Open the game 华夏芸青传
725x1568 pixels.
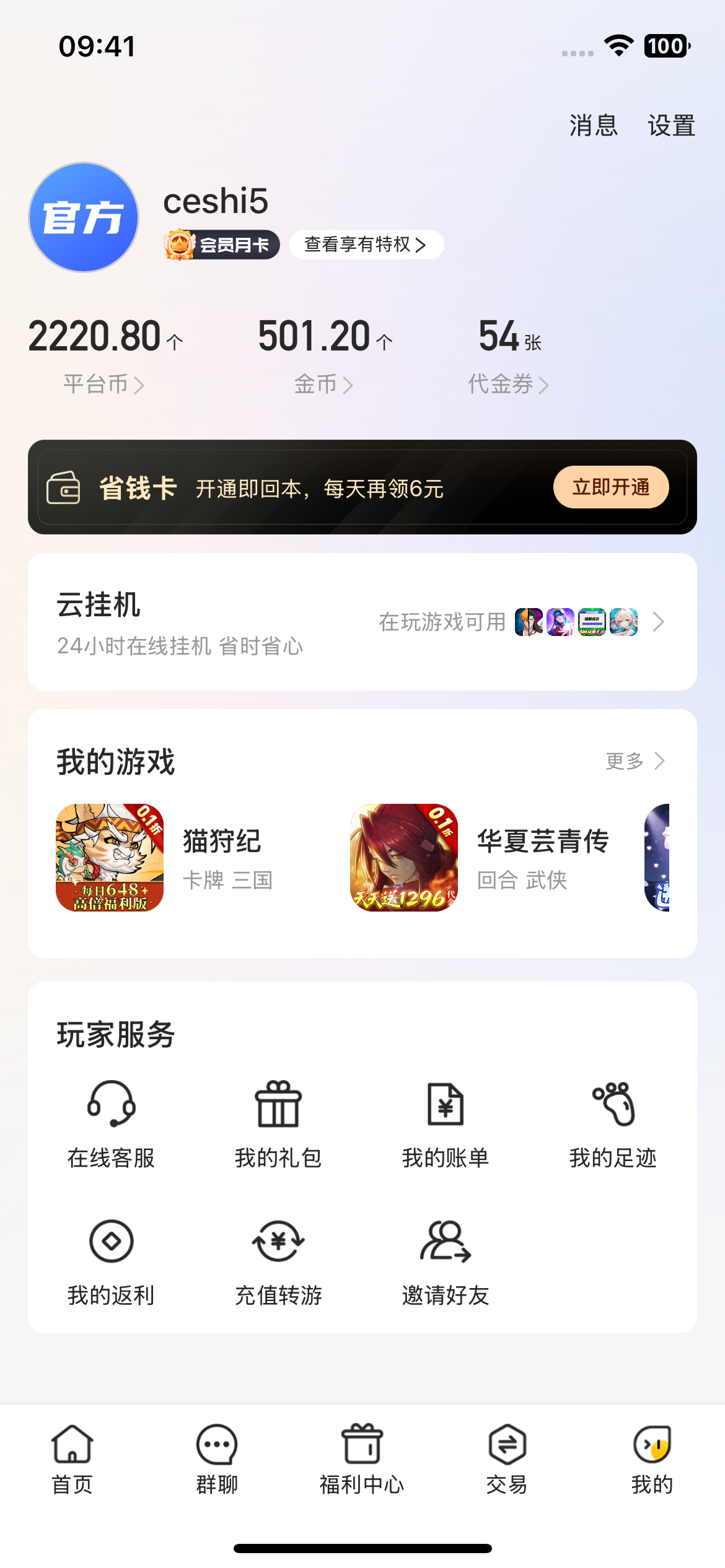pyautogui.click(x=480, y=858)
